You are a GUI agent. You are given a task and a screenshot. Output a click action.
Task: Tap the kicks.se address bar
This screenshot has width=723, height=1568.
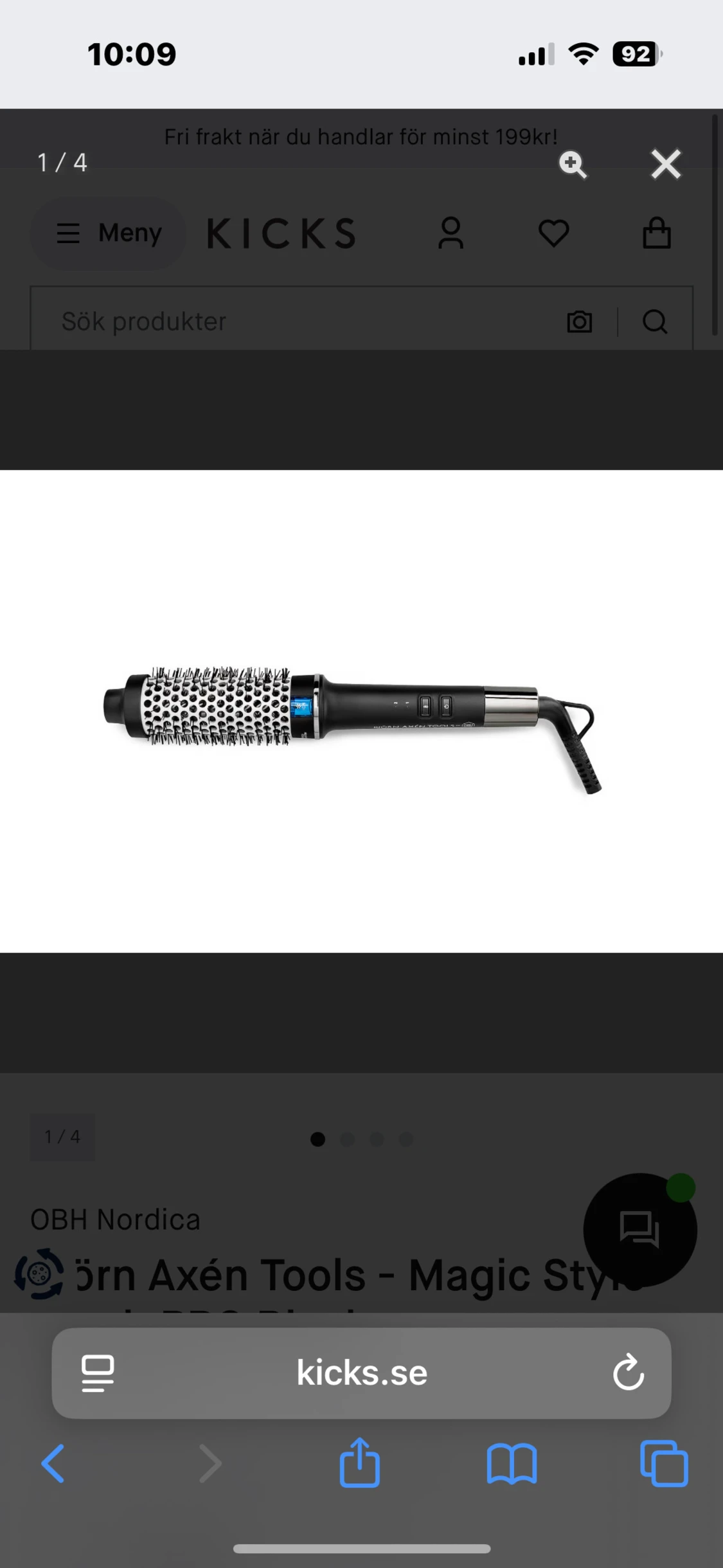pos(361,1373)
